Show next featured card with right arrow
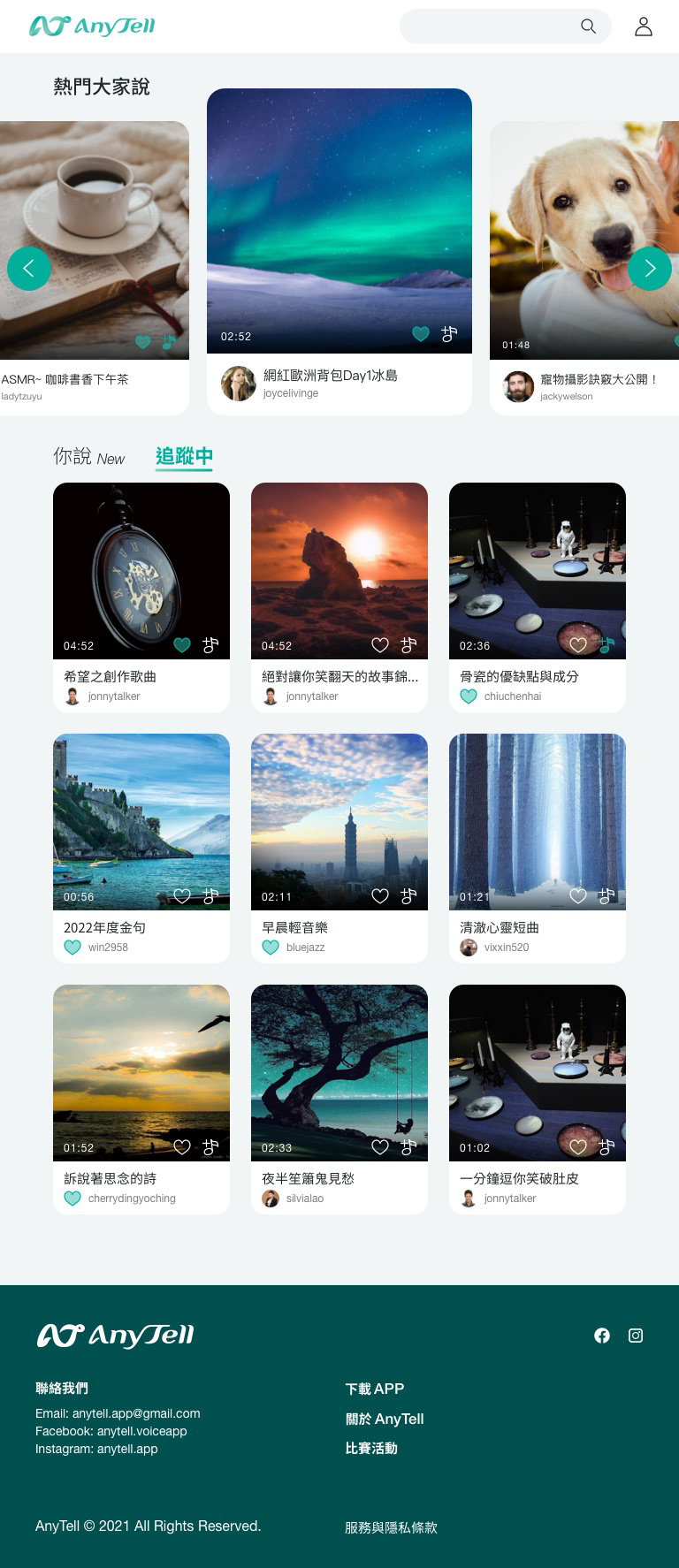Screen dimensions: 679x1568 pos(650,269)
